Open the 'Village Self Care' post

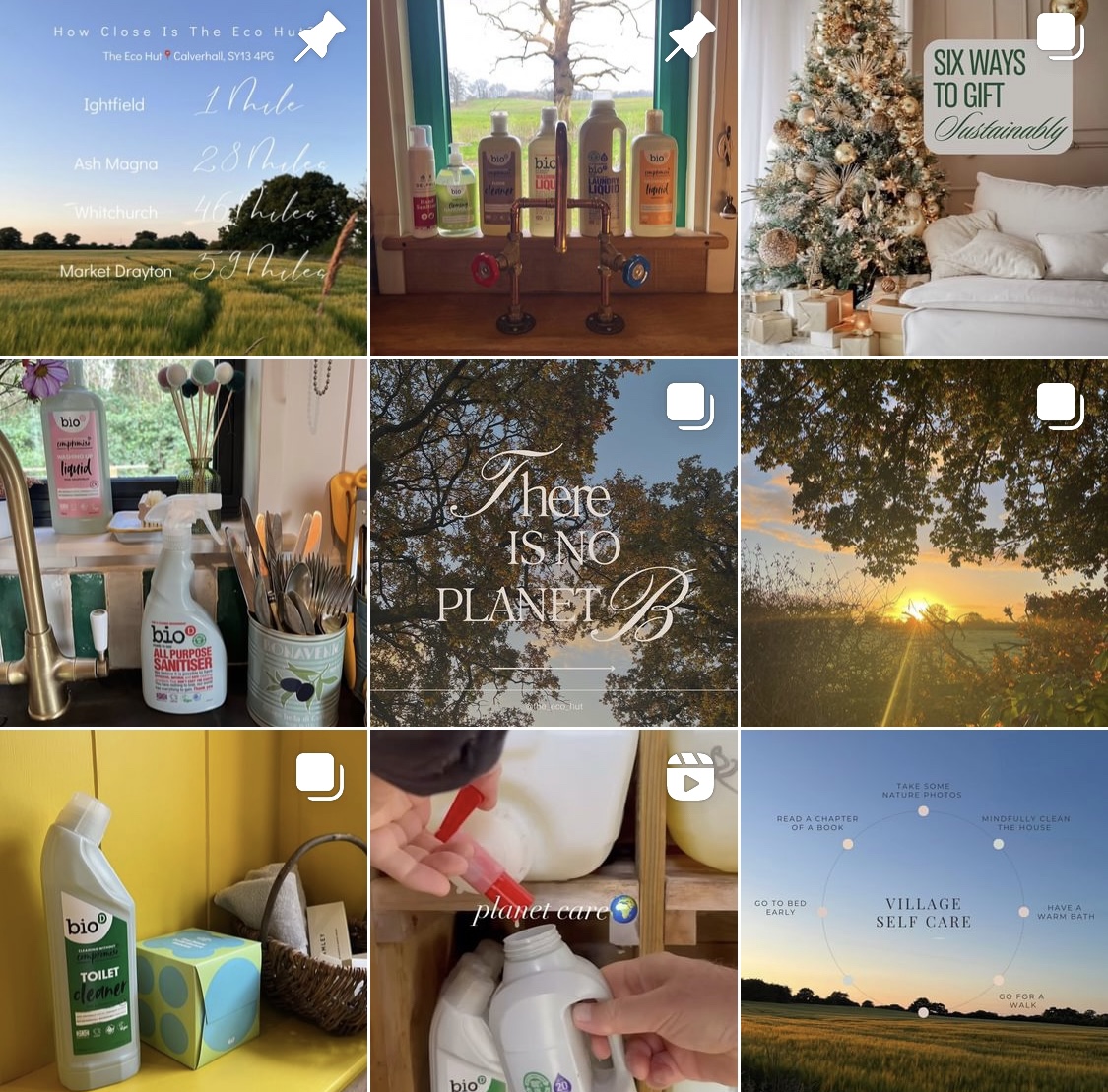click(924, 911)
